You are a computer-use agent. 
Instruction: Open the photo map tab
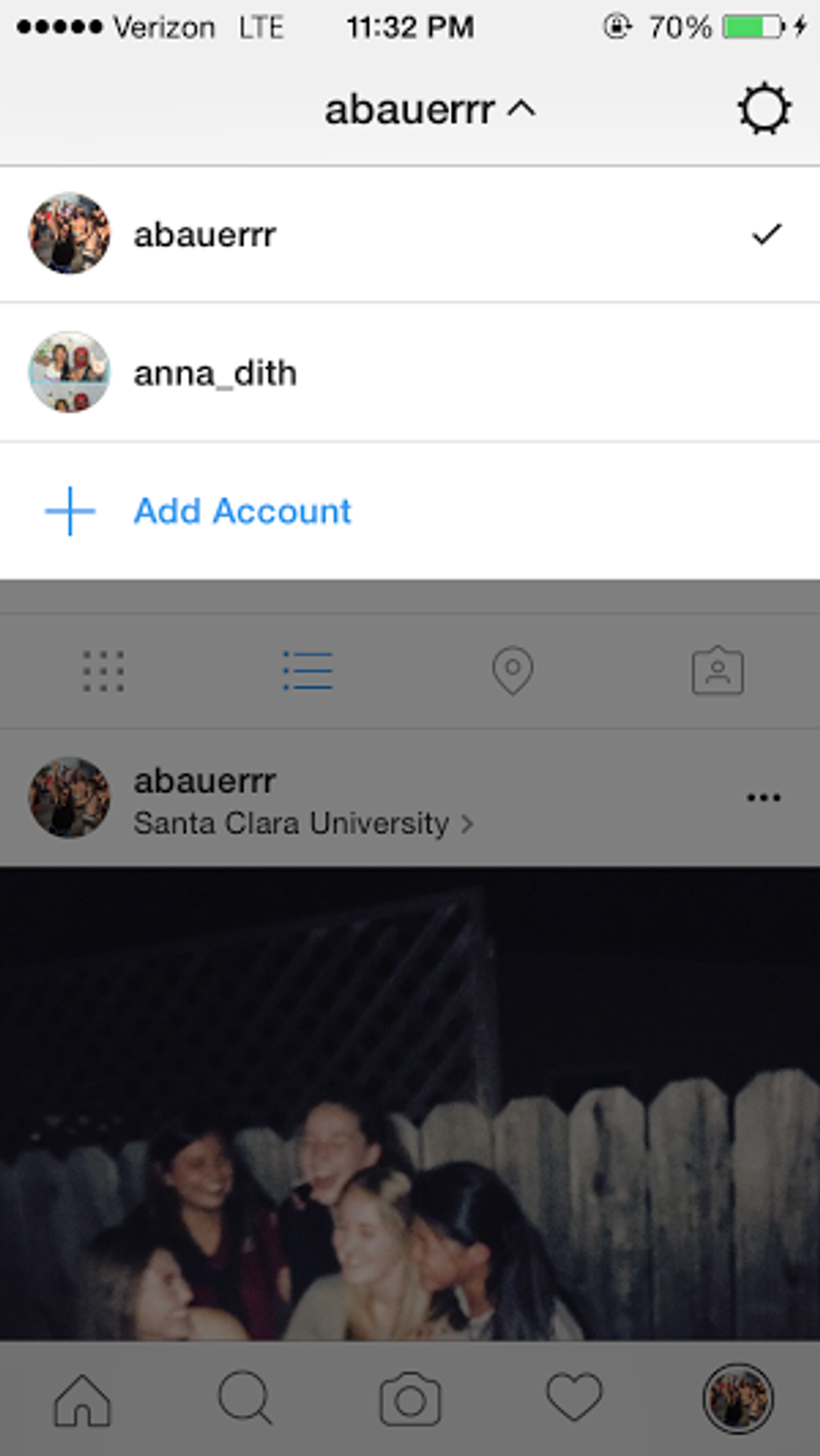(x=512, y=671)
